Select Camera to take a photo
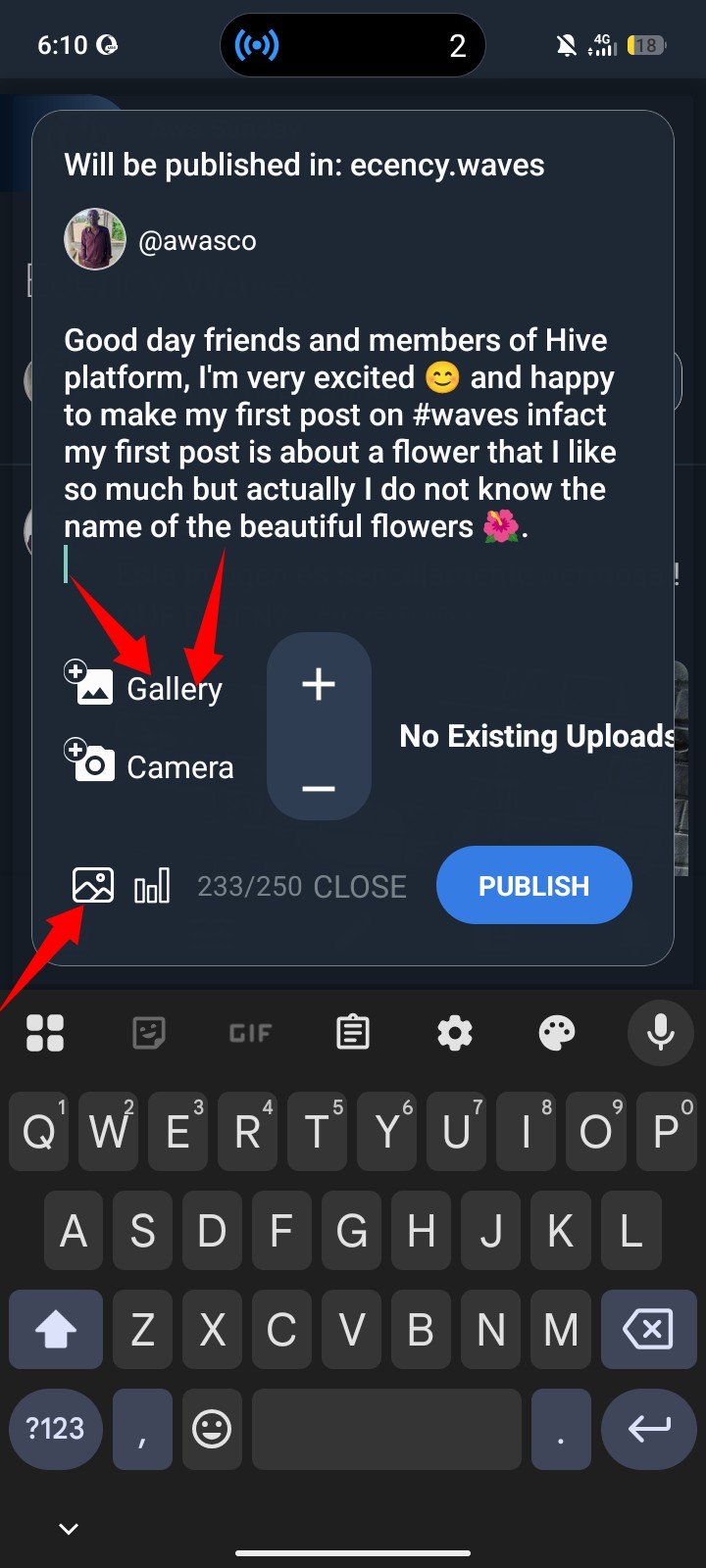The width and height of the screenshot is (706, 1568). click(x=149, y=765)
